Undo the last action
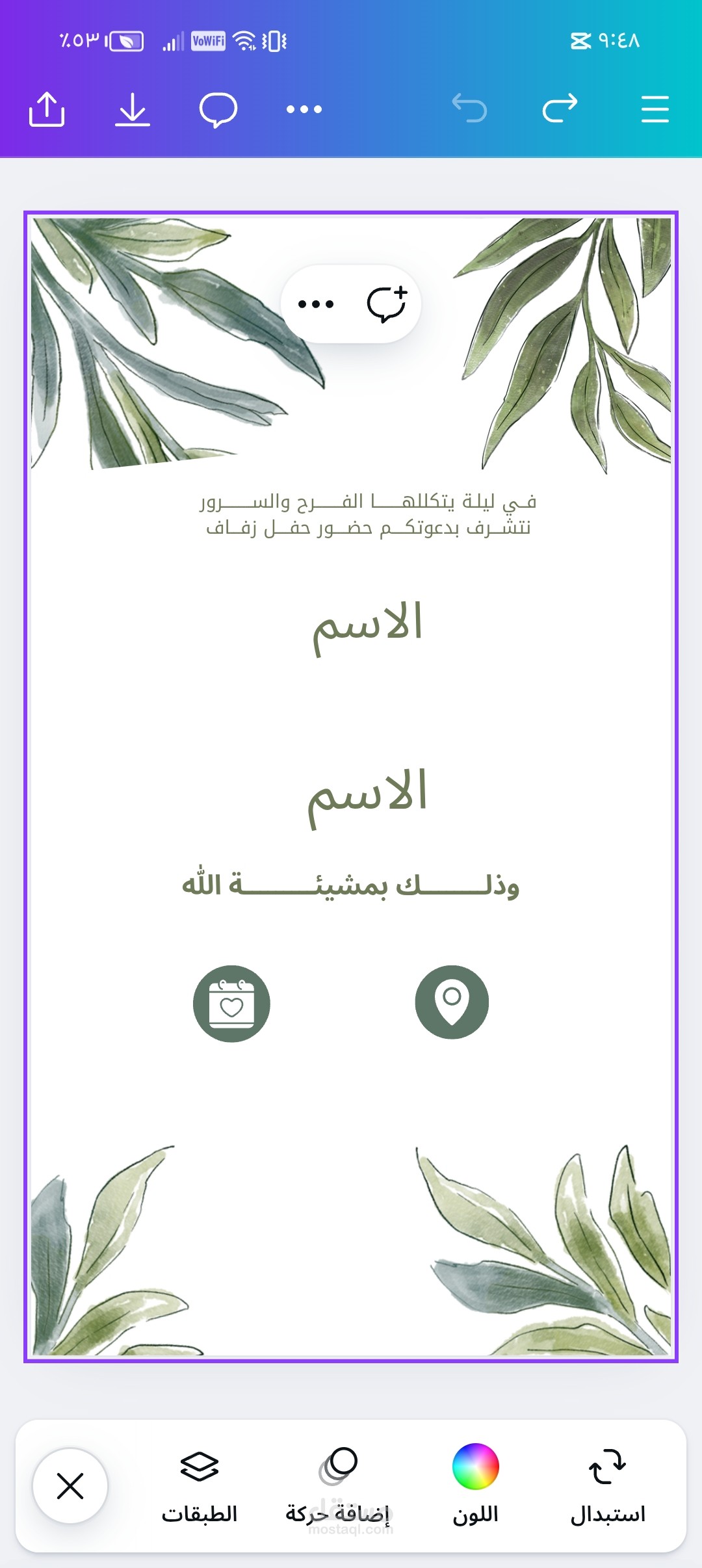 click(x=469, y=108)
